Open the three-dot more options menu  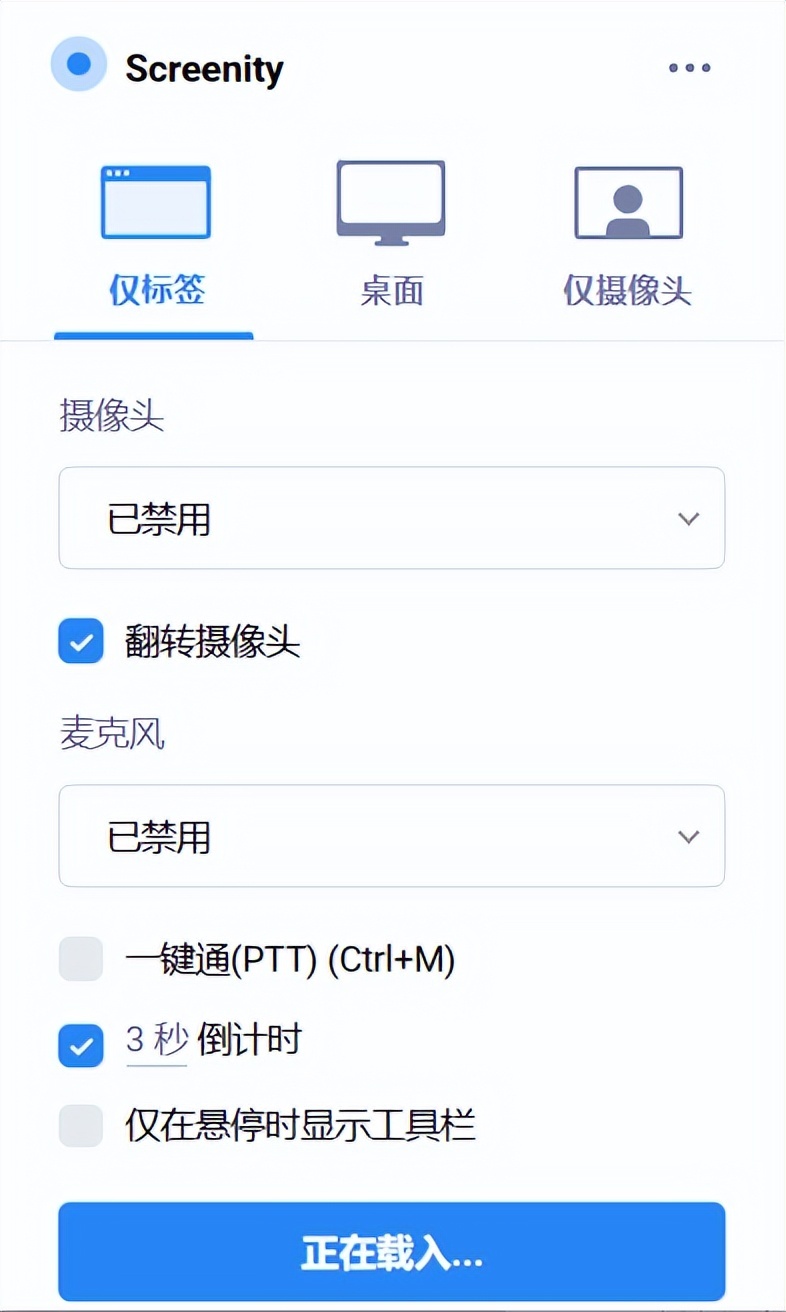coord(689,66)
